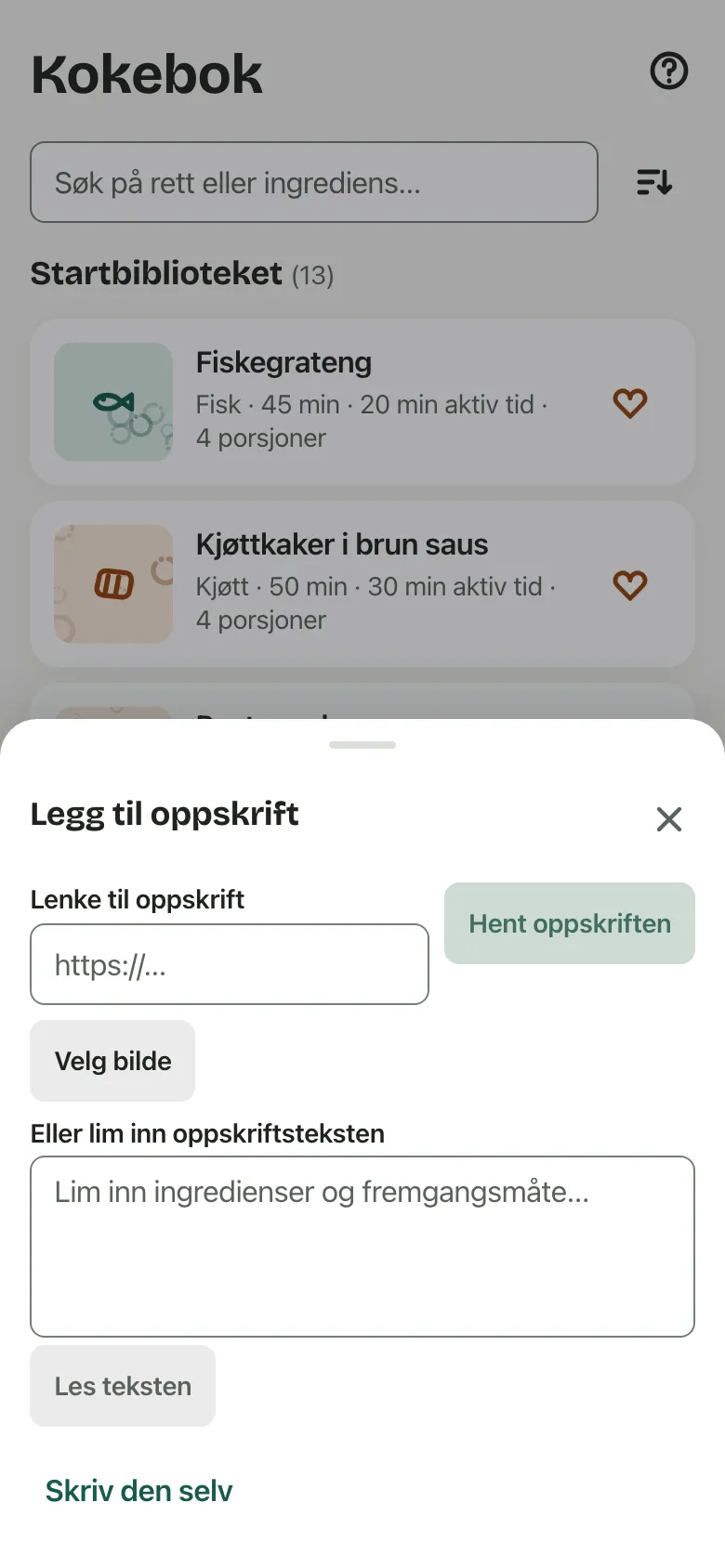The height and width of the screenshot is (1568, 725).
Task: Open the sort options icon
Action: coord(654,182)
